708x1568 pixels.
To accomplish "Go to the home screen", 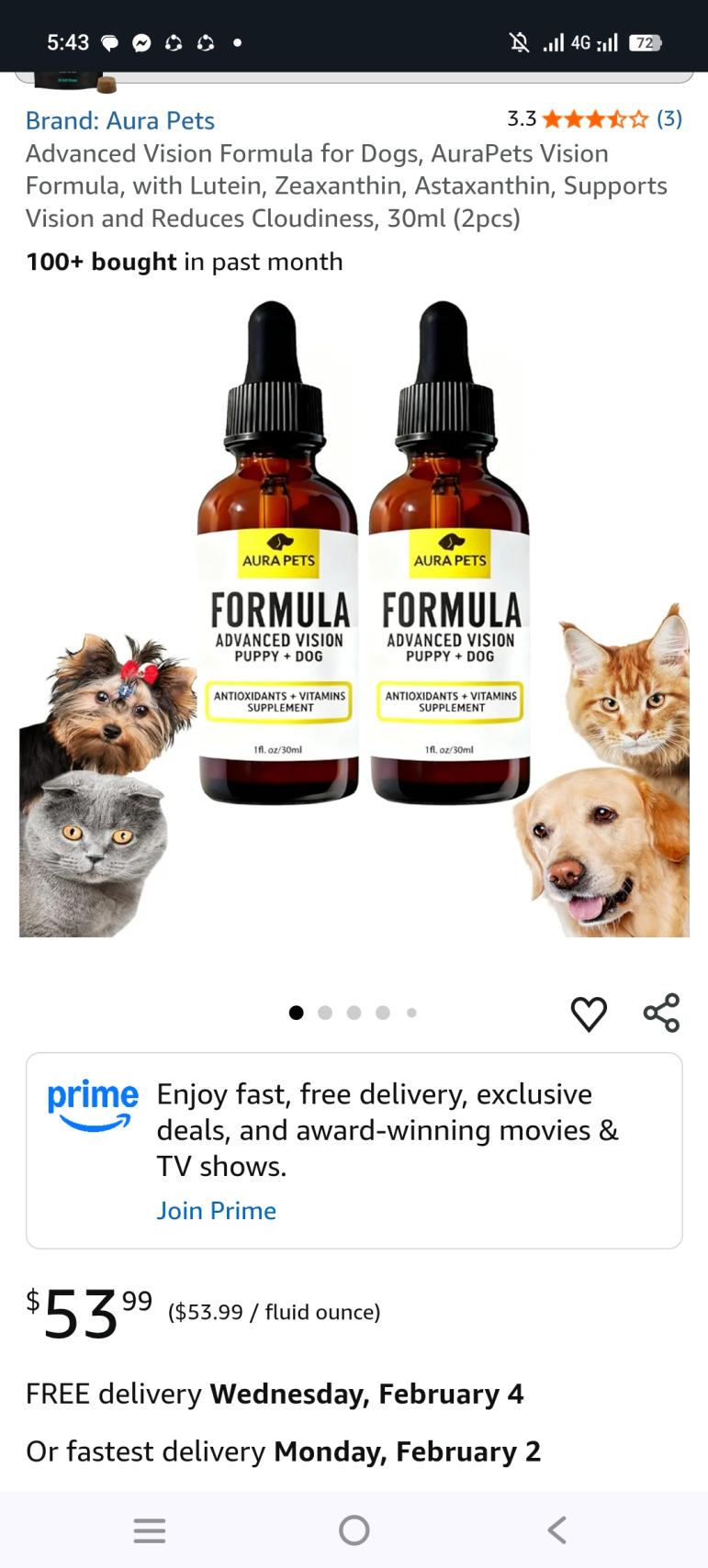I will point(354,1529).
